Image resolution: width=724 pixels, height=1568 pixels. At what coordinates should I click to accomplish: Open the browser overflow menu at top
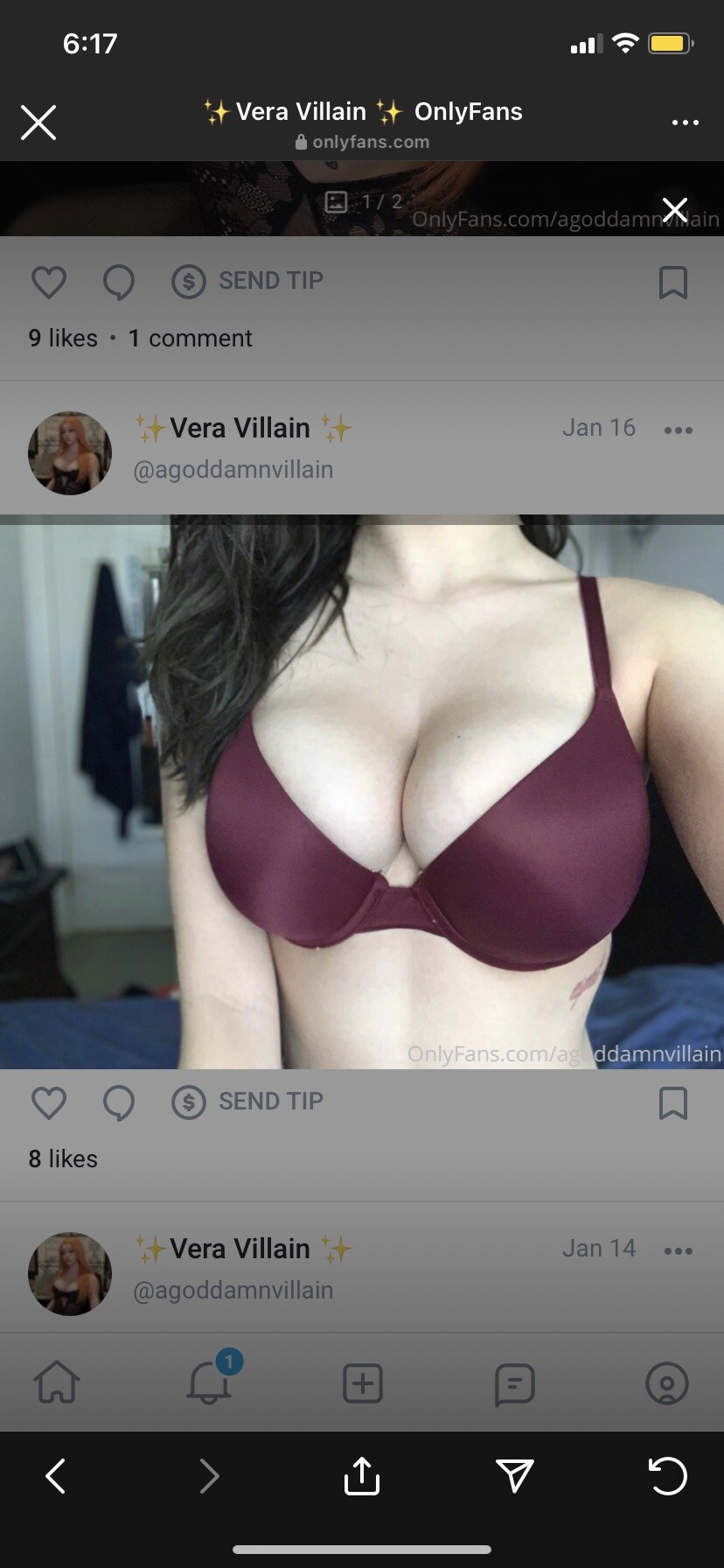(x=685, y=122)
